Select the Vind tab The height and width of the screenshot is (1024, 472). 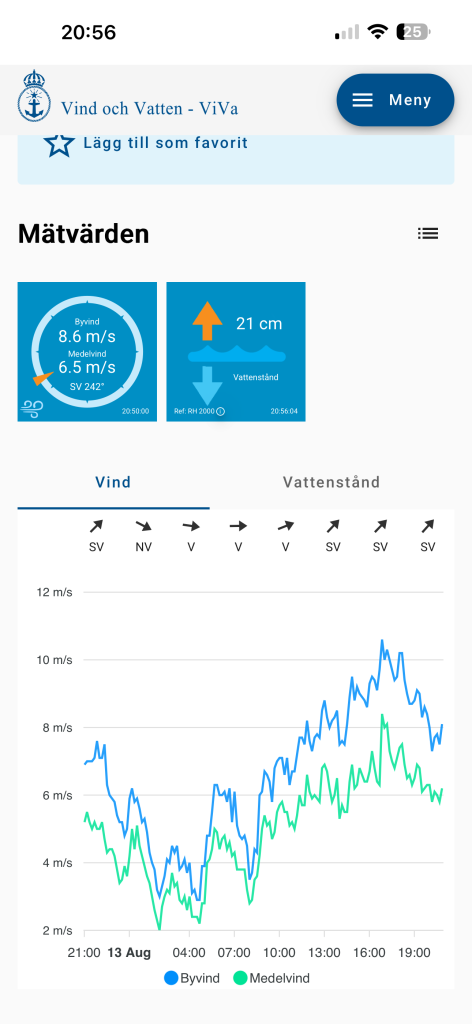(114, 483)
